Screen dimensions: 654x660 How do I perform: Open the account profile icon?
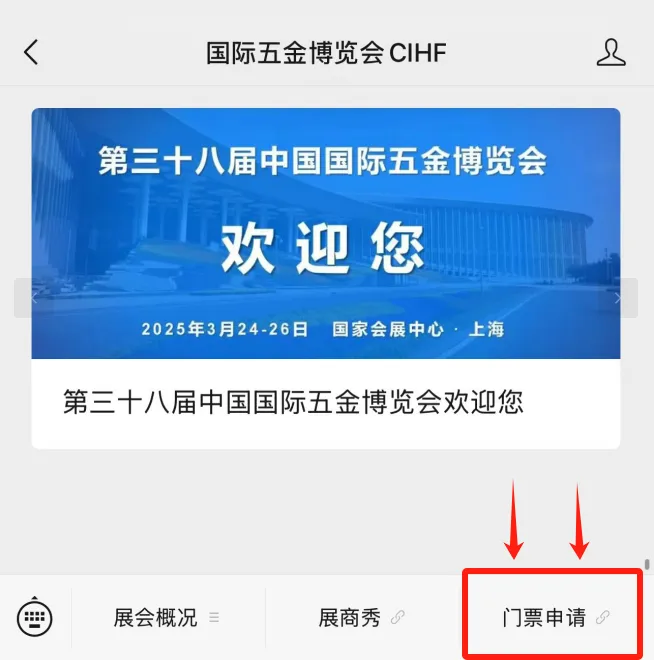click(610, 53)
